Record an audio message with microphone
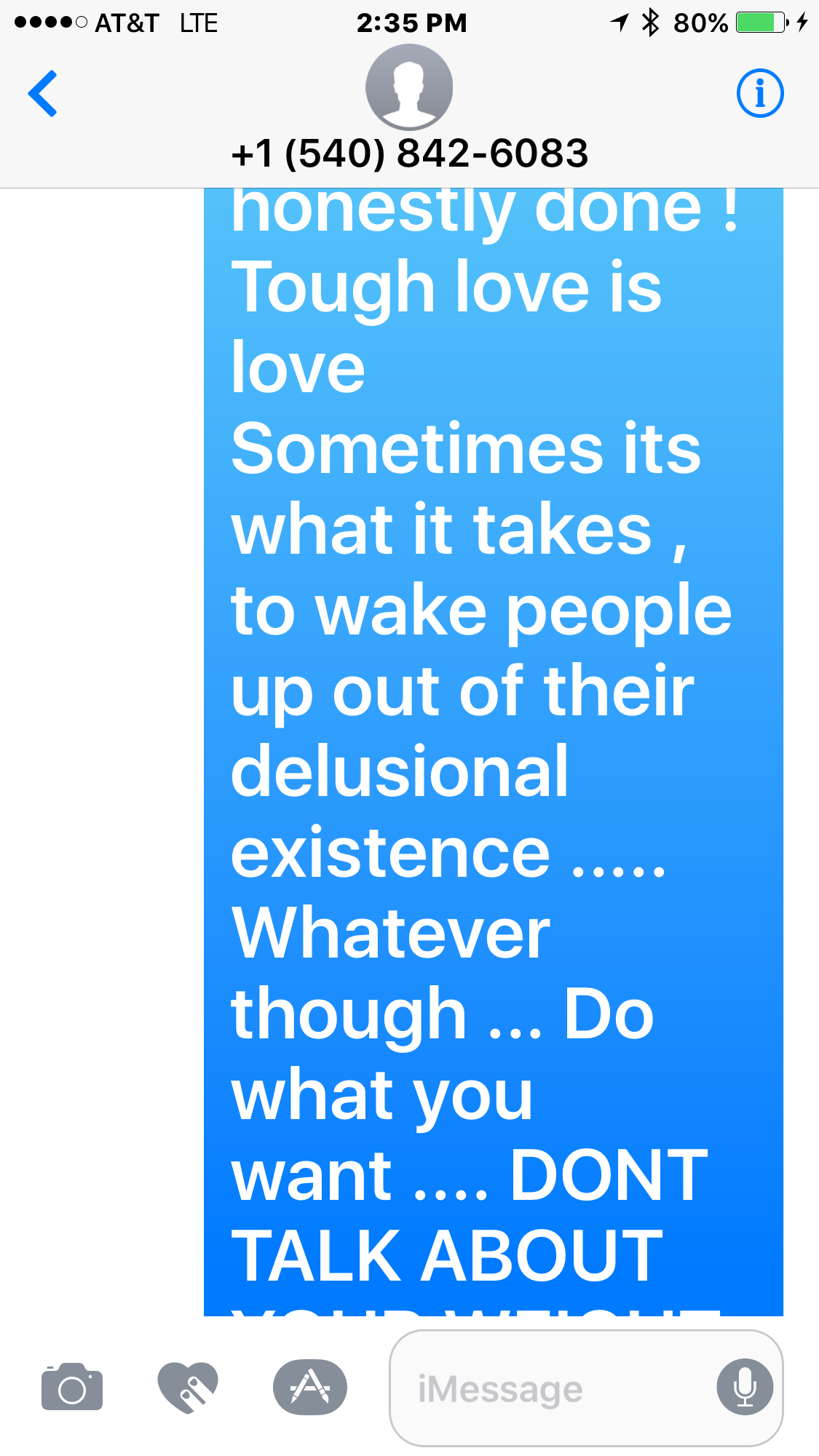Viewport: 819px width, 1456px height. click(745, 1387)
